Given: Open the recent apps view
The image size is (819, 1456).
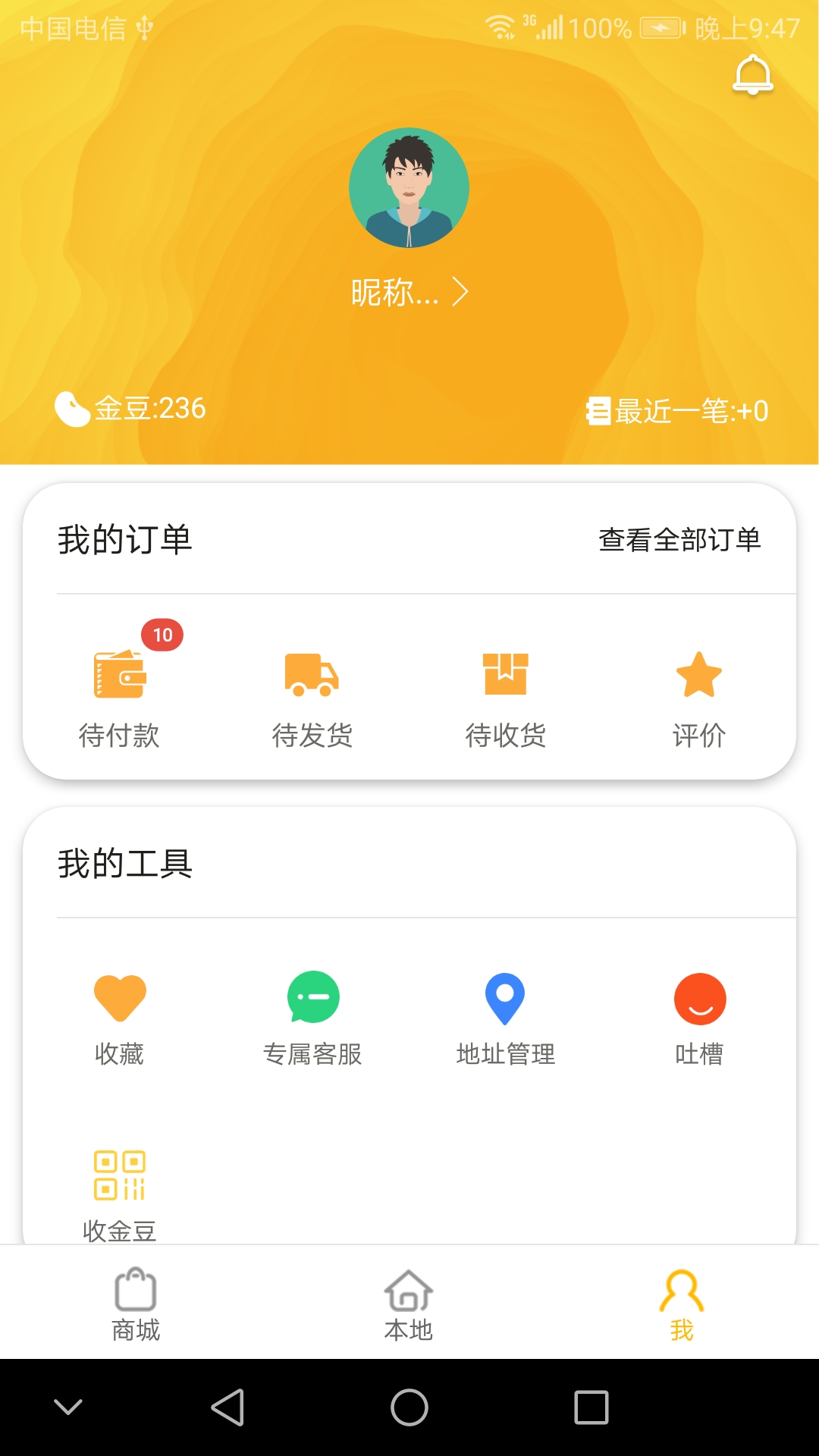Looking at the screenshot, I should [591, 1407].
